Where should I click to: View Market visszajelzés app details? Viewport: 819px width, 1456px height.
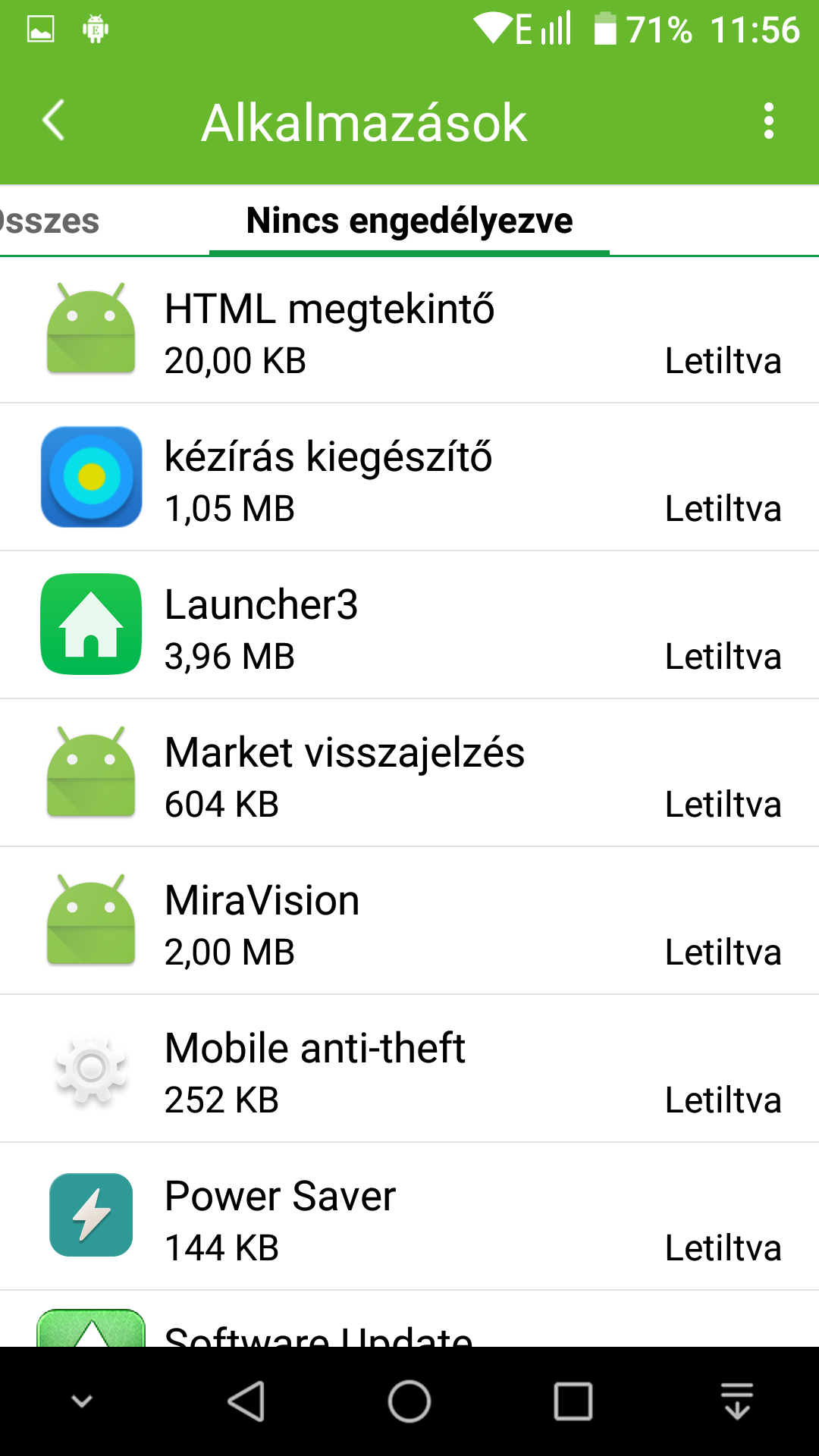point(409,773)
